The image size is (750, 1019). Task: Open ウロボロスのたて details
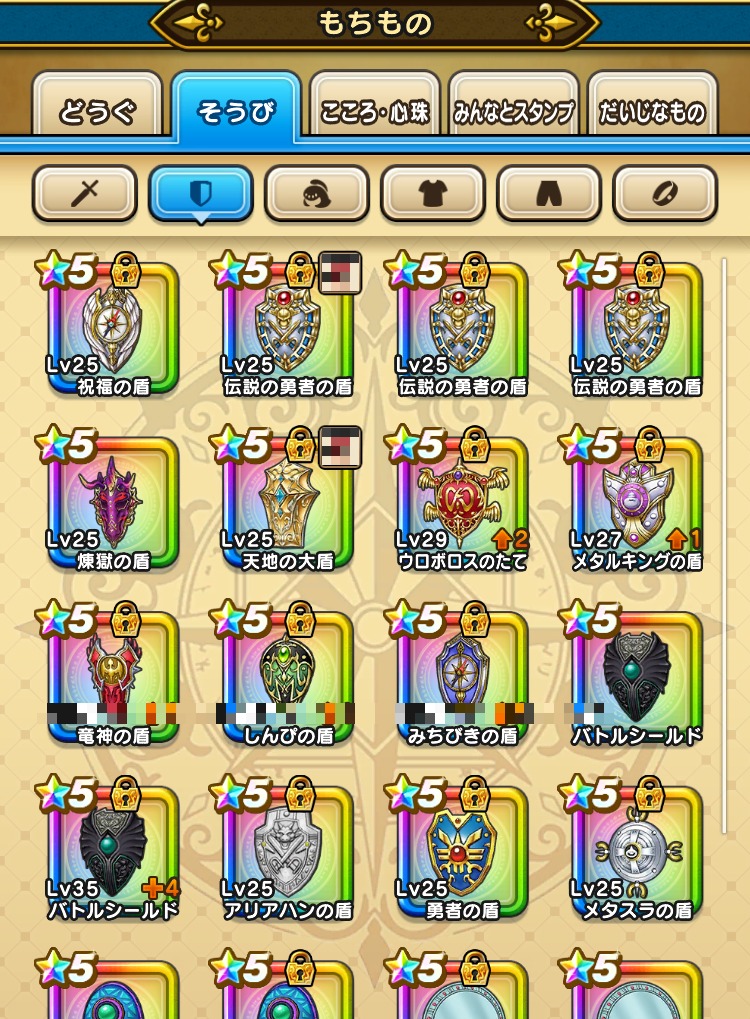click(x=462, y=504)
